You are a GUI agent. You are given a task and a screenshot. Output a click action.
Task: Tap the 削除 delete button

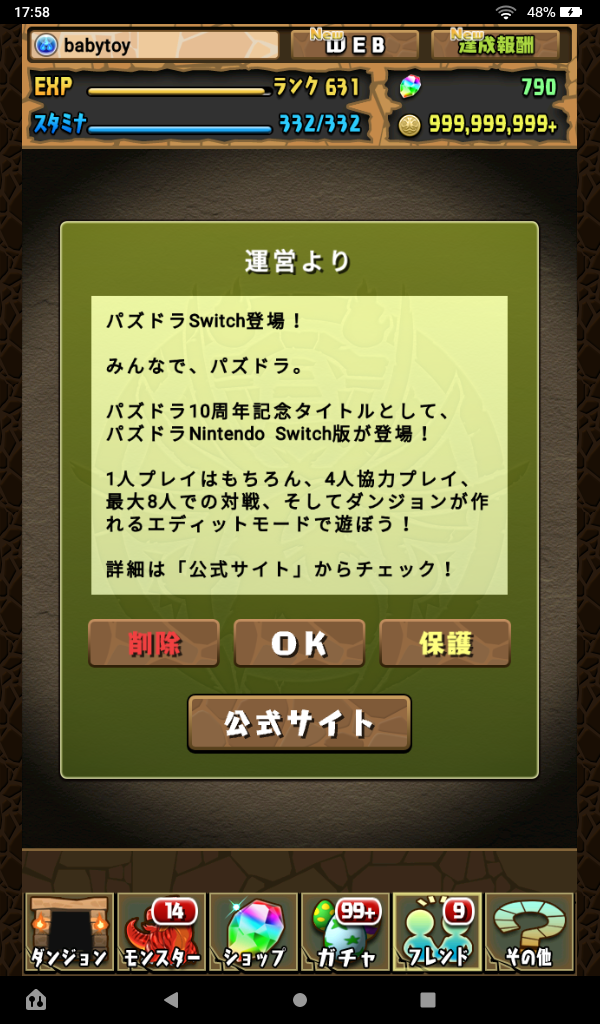tap(154, 643)
